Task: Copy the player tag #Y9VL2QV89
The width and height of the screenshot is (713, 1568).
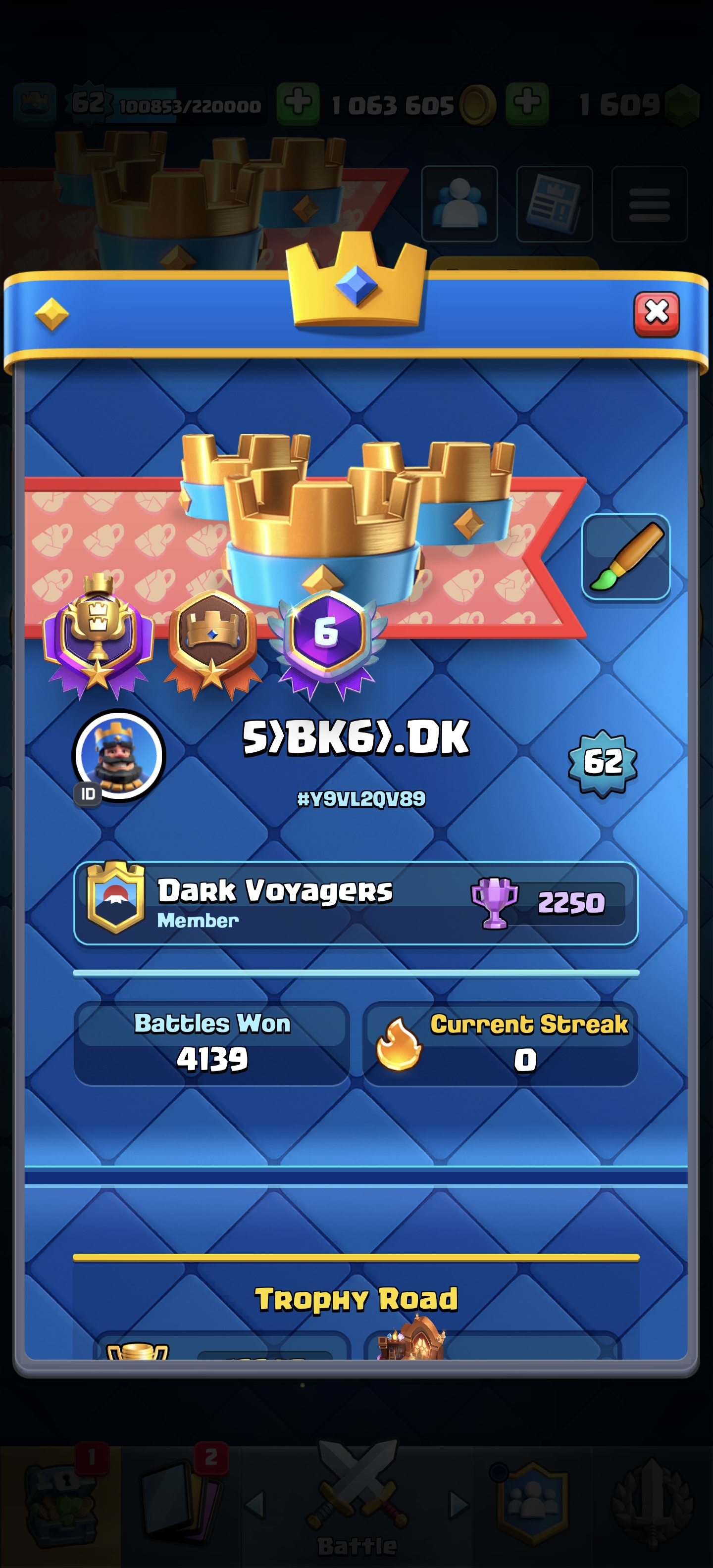Action: (x=360, y=798)
